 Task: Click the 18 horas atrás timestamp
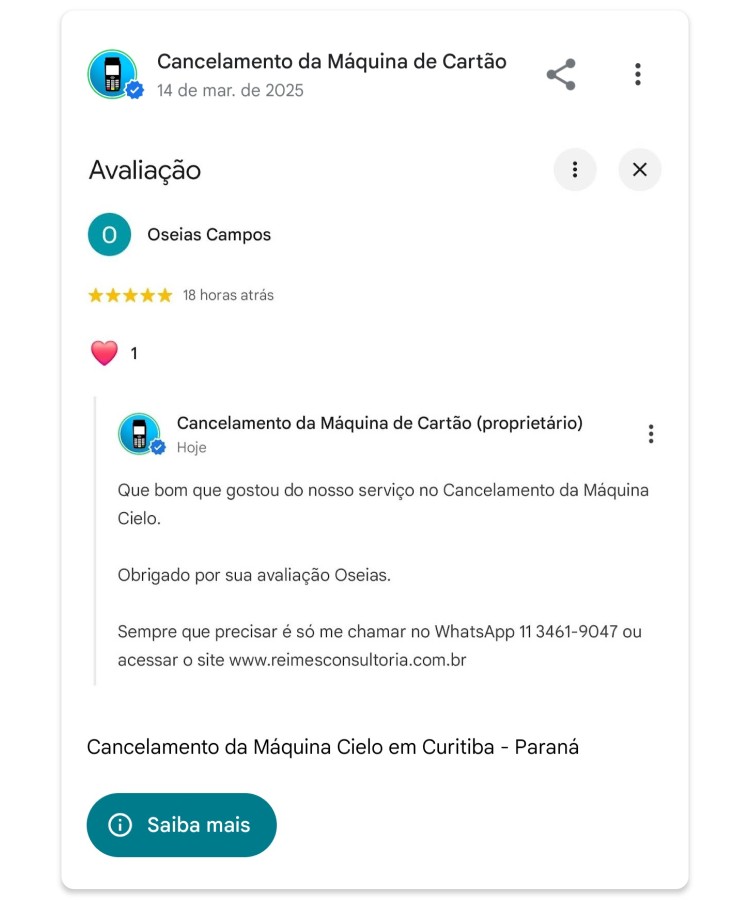point(227,295)
